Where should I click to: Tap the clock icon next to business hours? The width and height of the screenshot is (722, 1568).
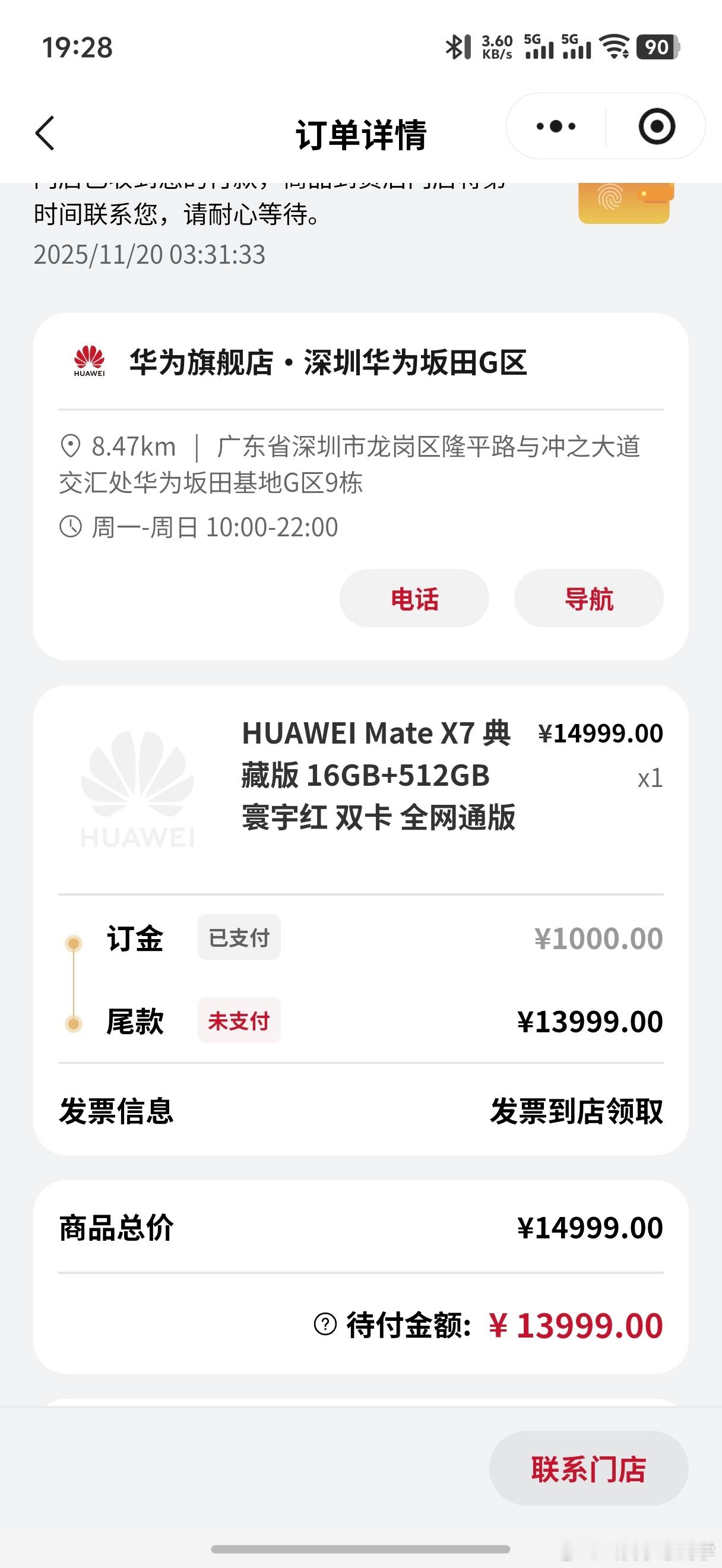point(71,527)
